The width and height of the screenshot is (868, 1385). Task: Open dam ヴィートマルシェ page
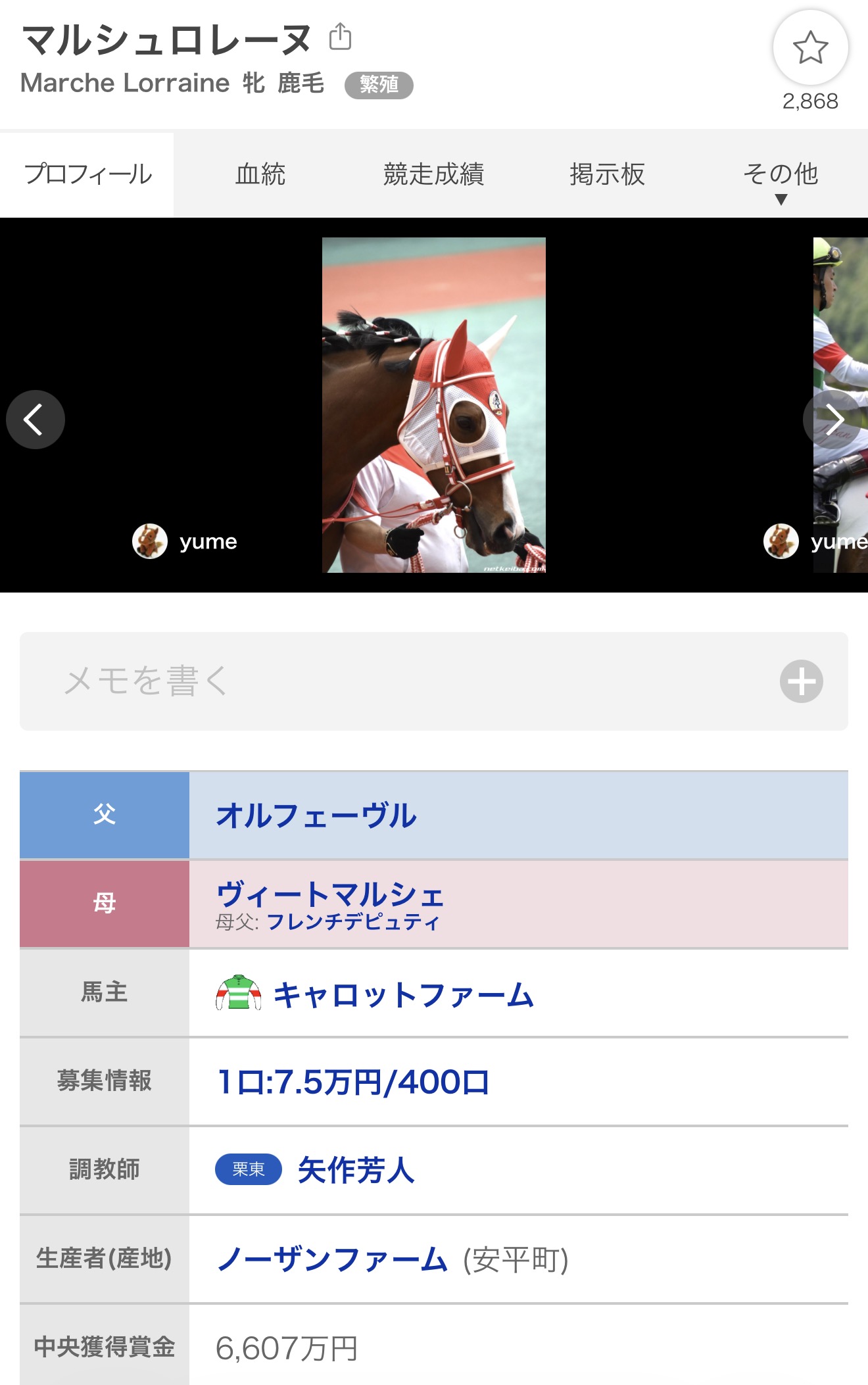click(x=330, y=893)
